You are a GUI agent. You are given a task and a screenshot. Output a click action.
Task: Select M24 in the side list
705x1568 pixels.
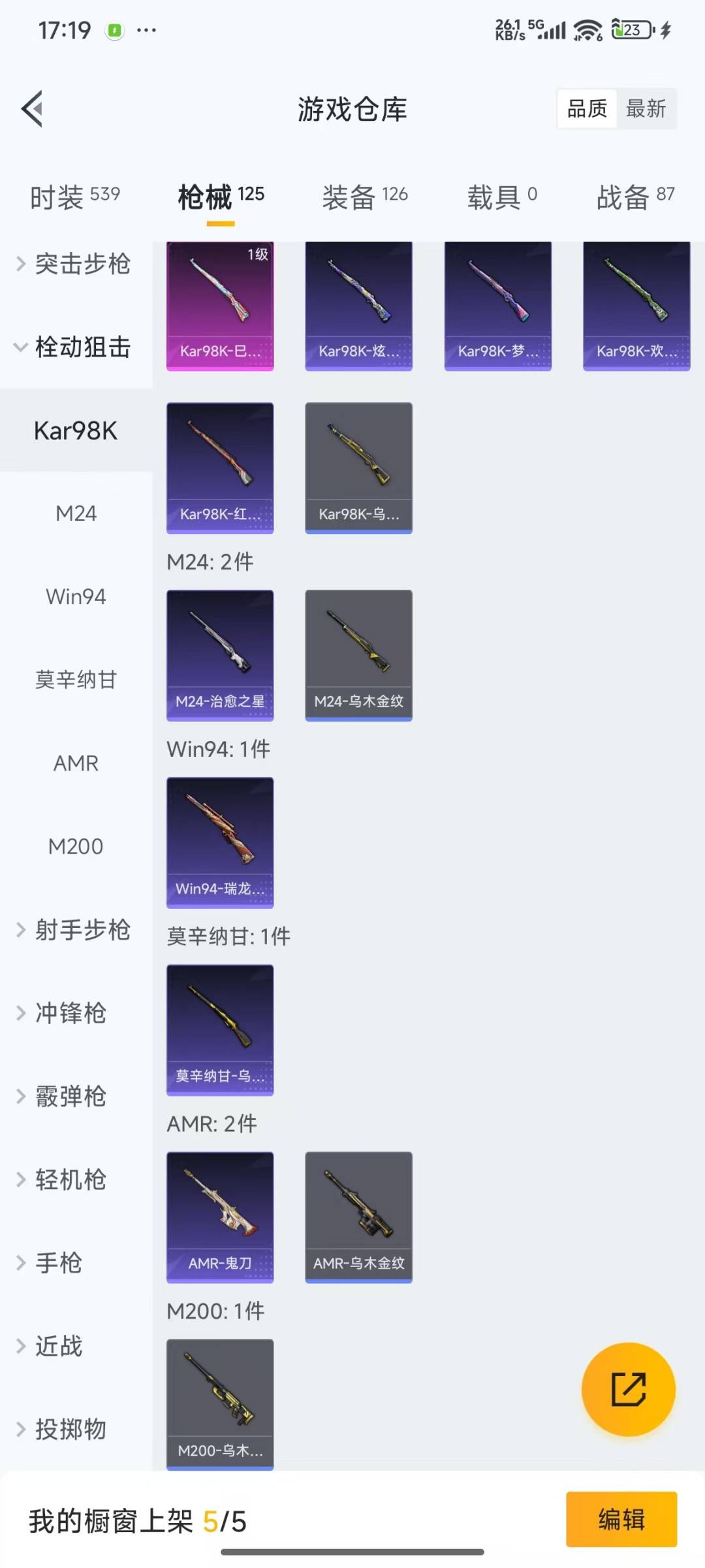[76, 514]
